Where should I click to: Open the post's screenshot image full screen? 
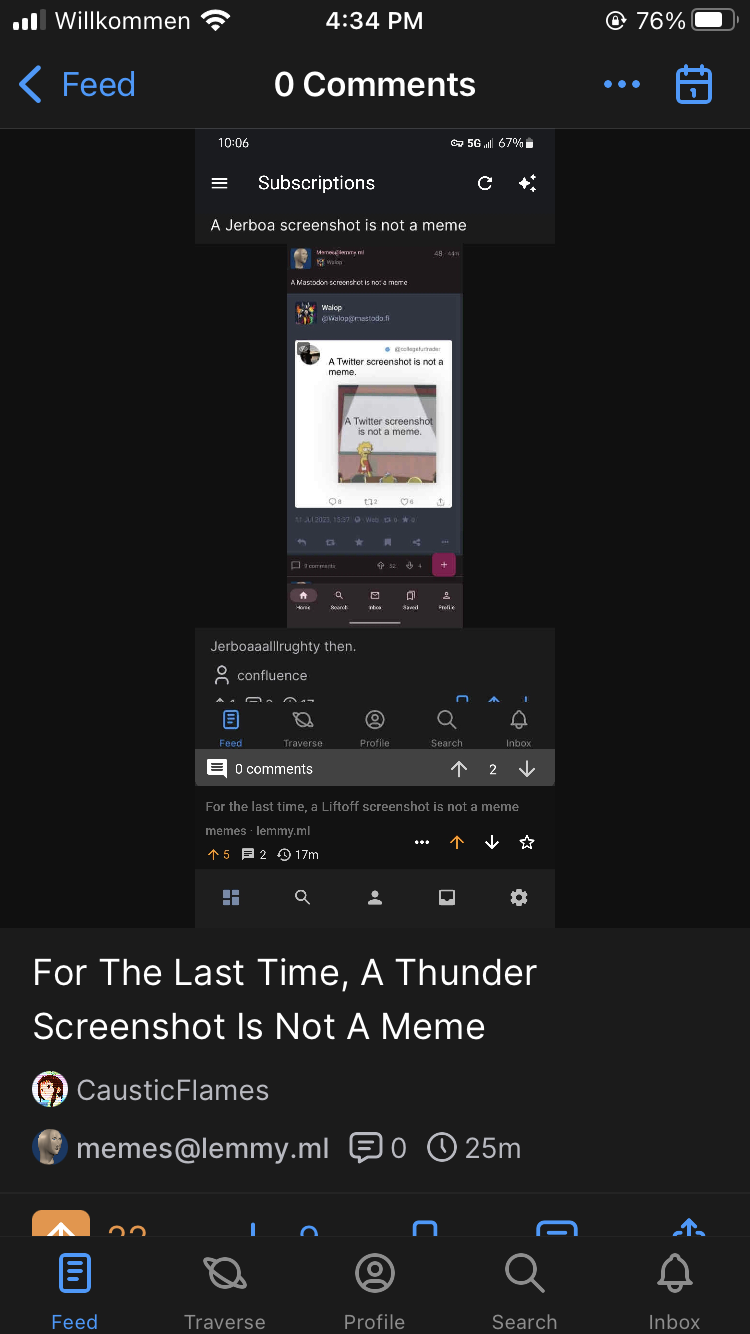coord(375,528)
